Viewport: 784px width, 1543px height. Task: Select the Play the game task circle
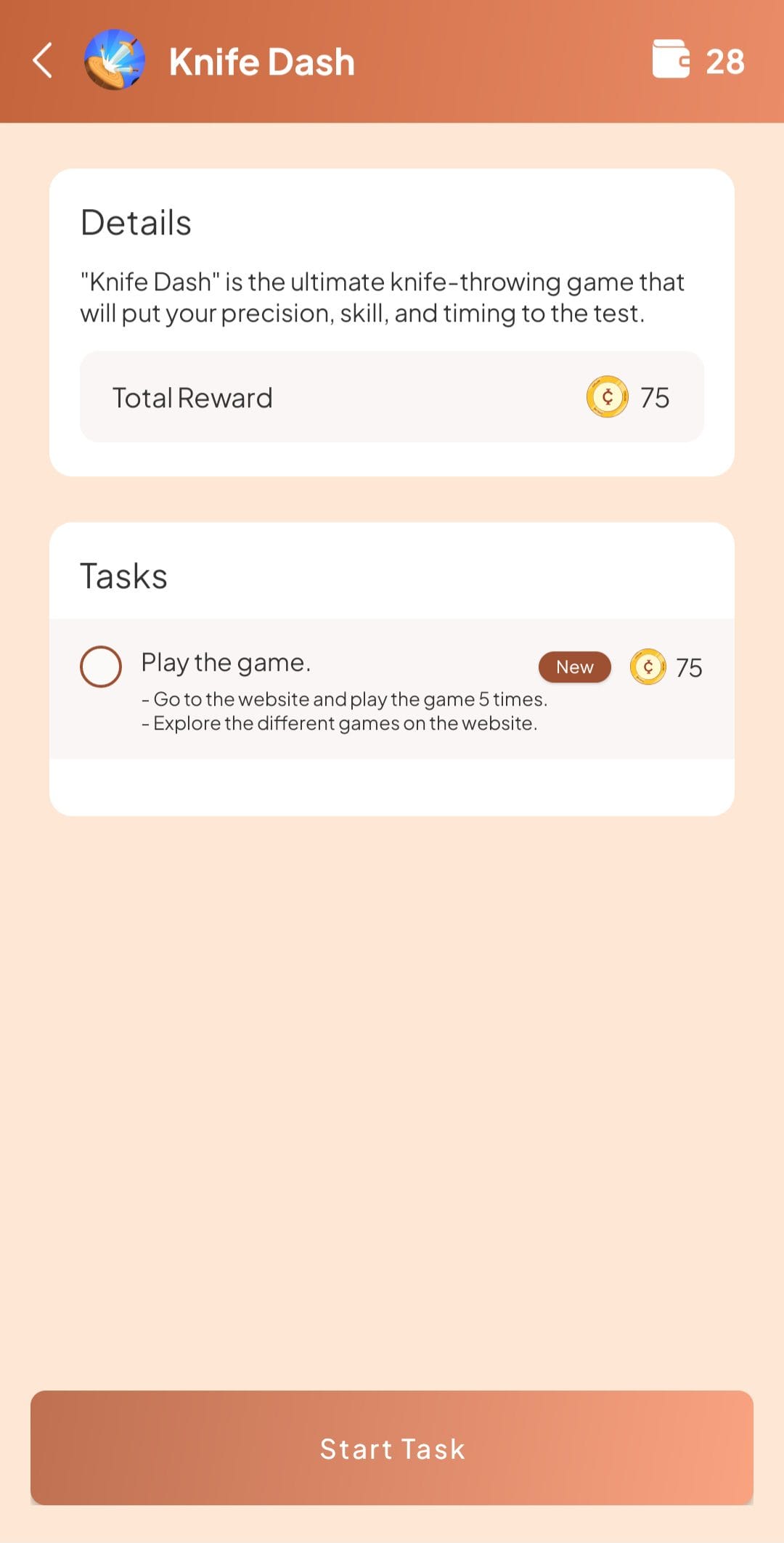coord(101,666)
